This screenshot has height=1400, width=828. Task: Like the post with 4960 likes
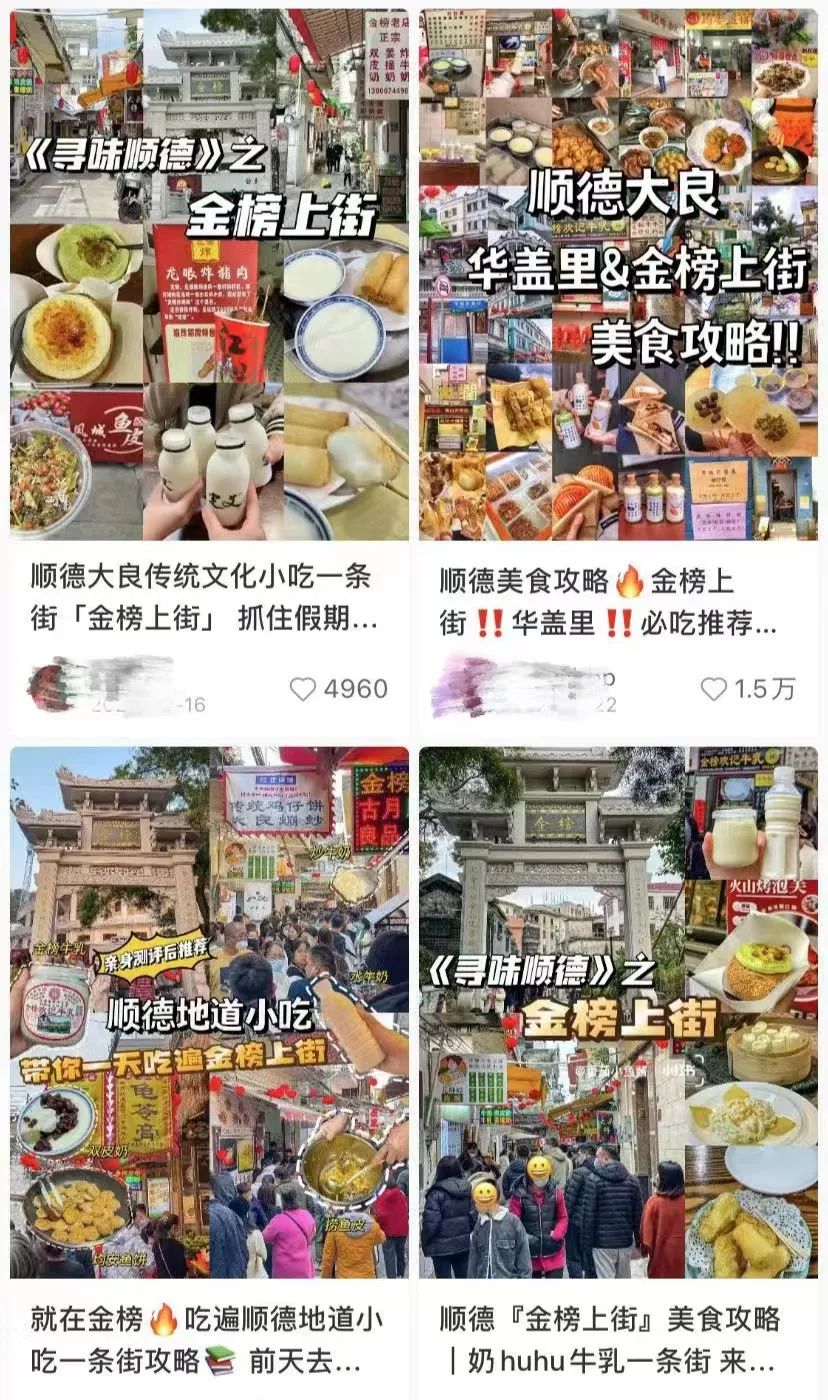tap(303, 689)
